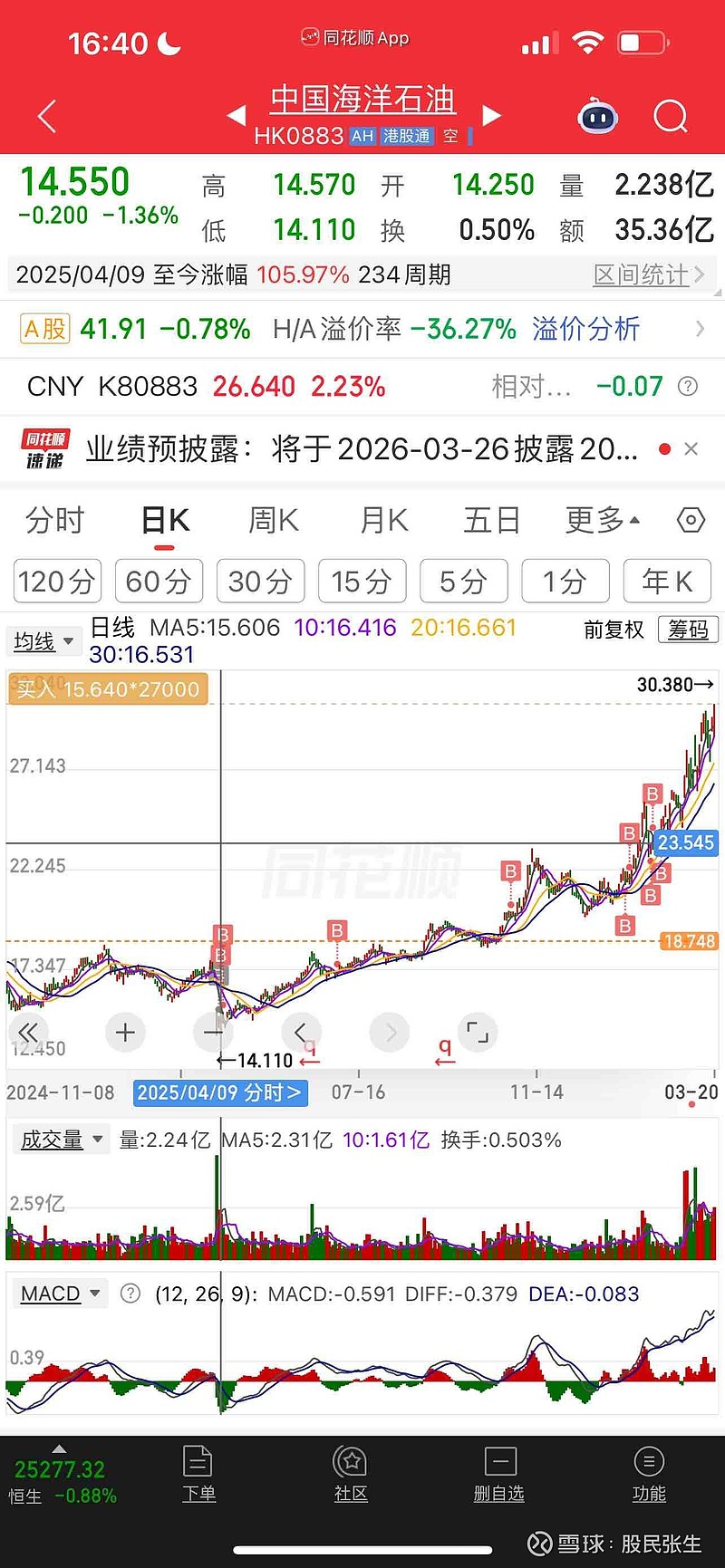Toggle 前复权 price adjustment mode

coord(614,630)
